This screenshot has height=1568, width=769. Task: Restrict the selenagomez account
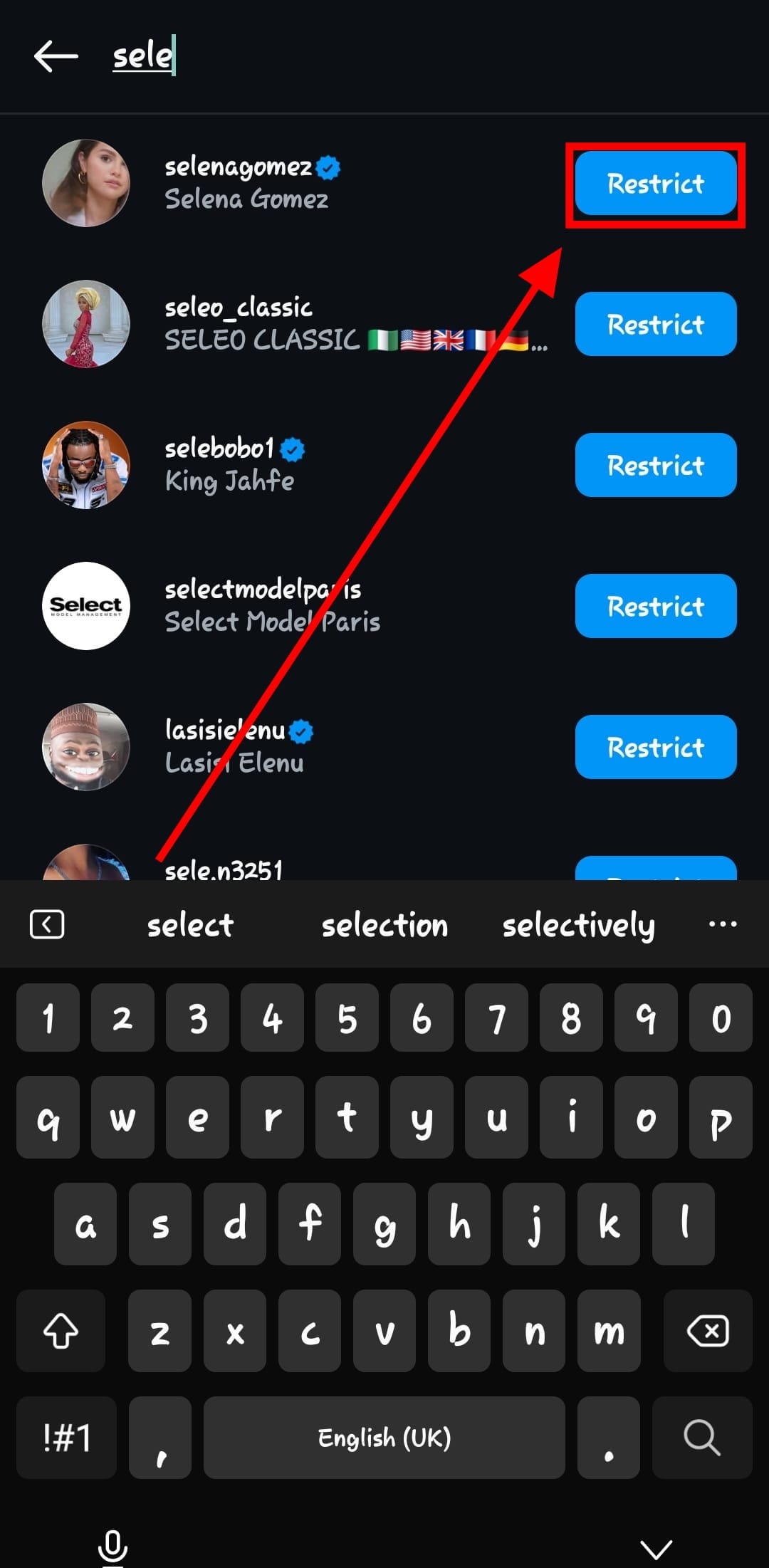point(655,184)
